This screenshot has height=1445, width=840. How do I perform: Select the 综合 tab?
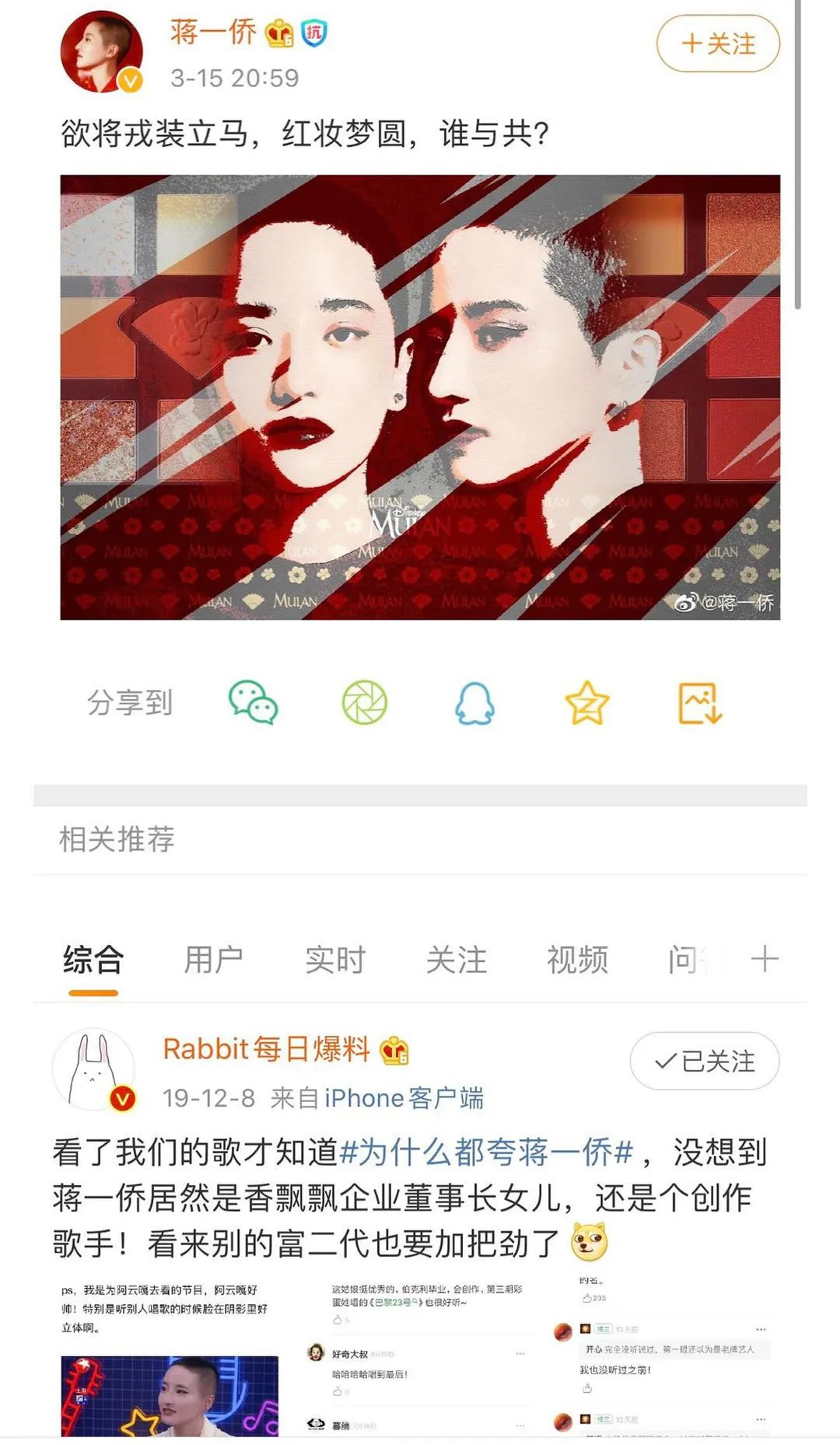(93, 960)
